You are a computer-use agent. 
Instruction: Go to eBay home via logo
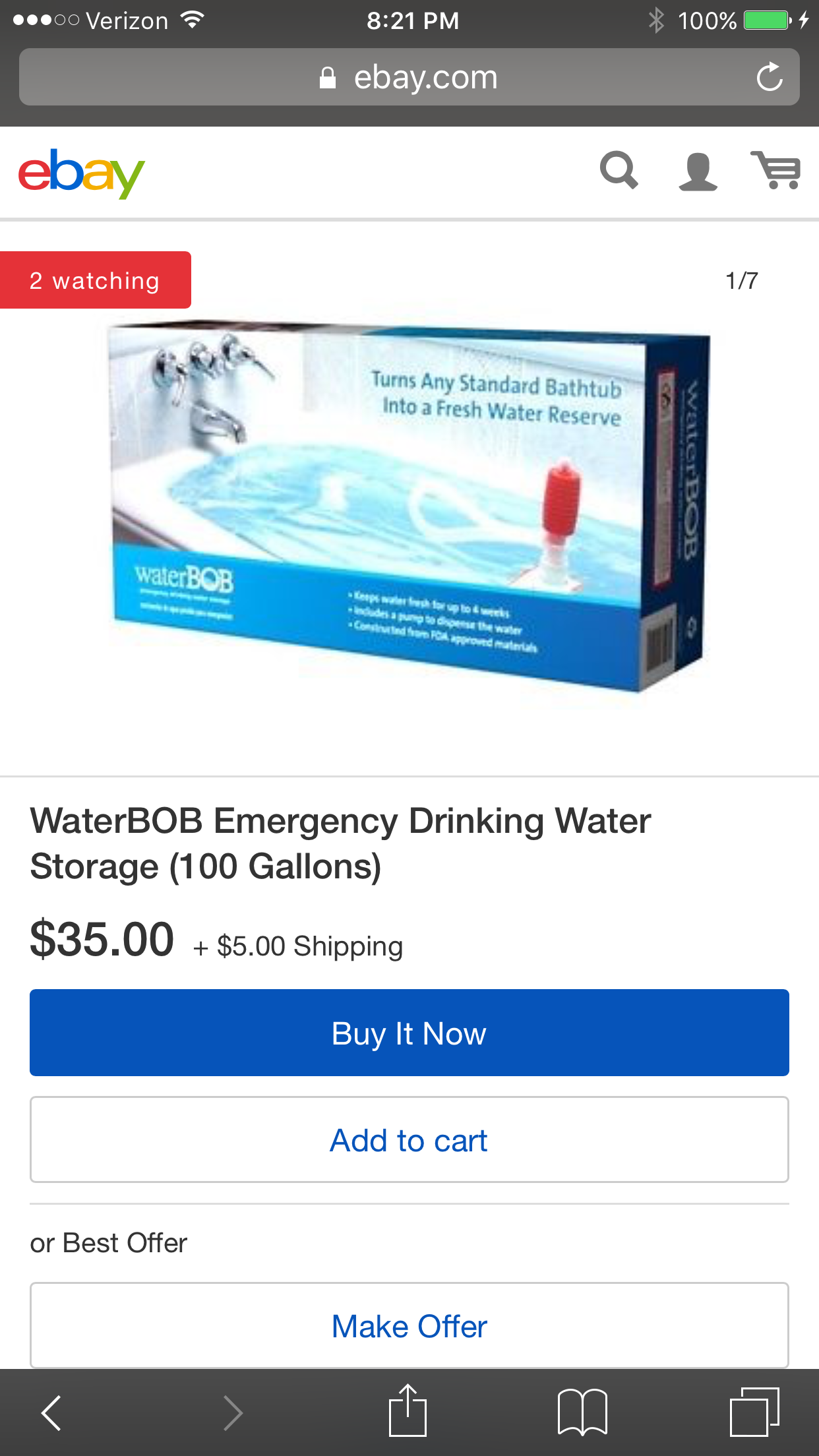(x=81, y=173)
